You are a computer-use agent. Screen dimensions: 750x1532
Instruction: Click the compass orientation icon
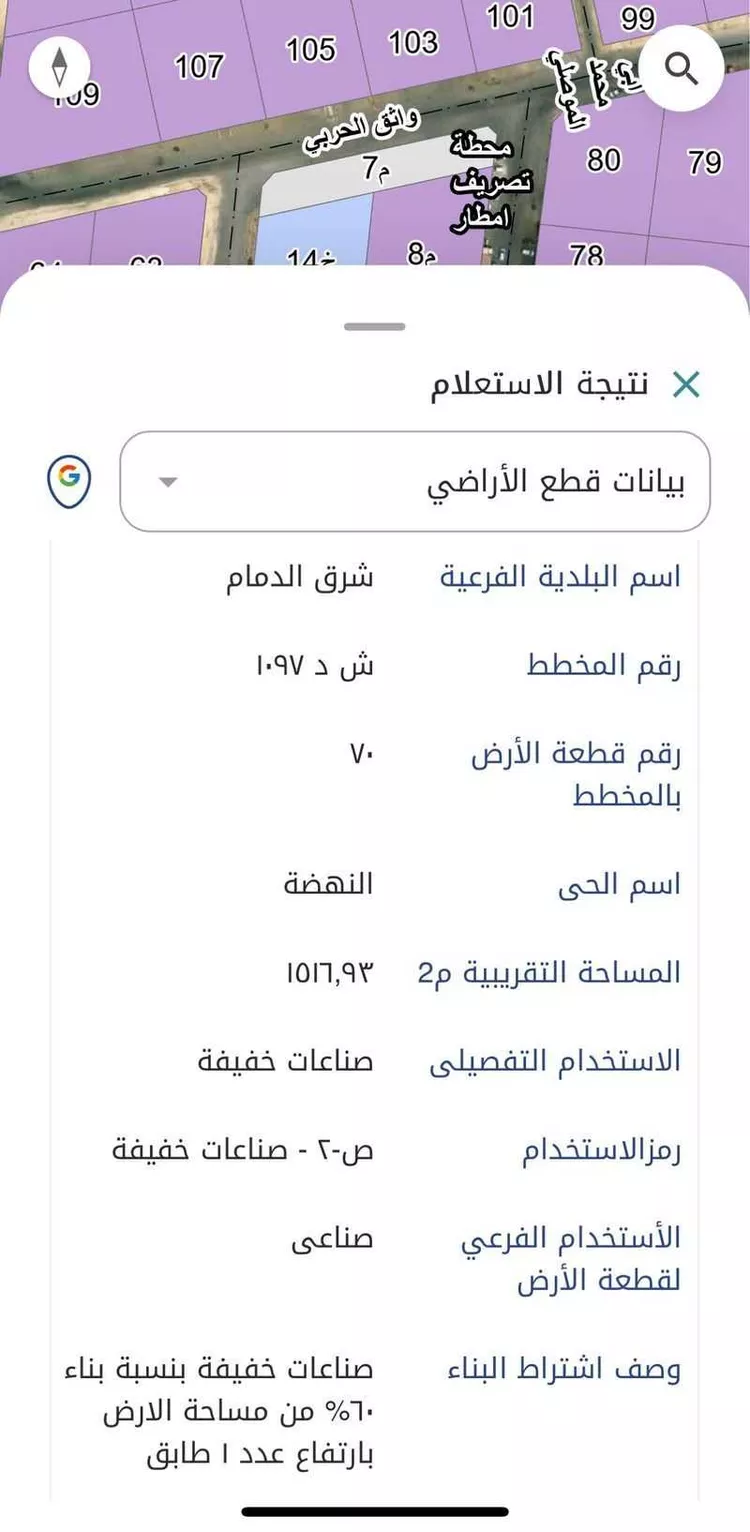pyautogui.click(x=60, y=67)
